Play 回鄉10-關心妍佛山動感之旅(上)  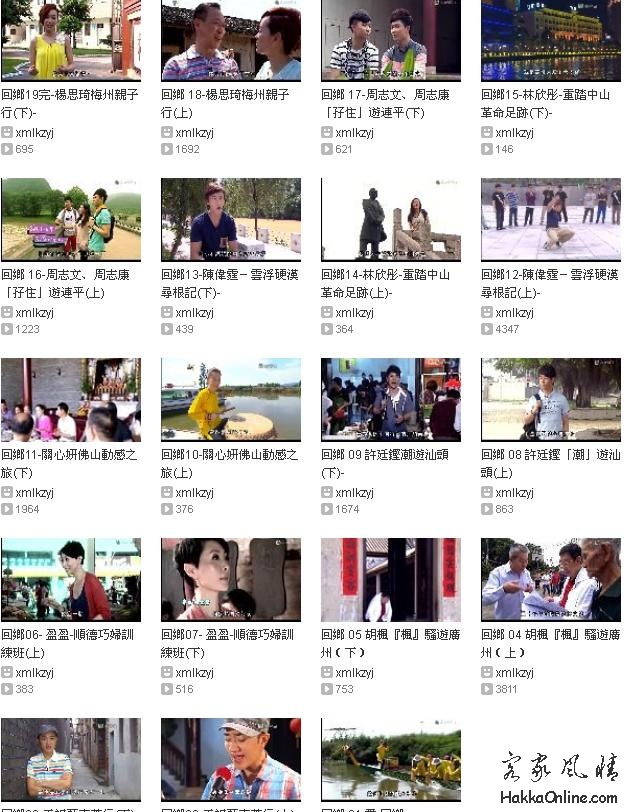click(x=230, y=399)
